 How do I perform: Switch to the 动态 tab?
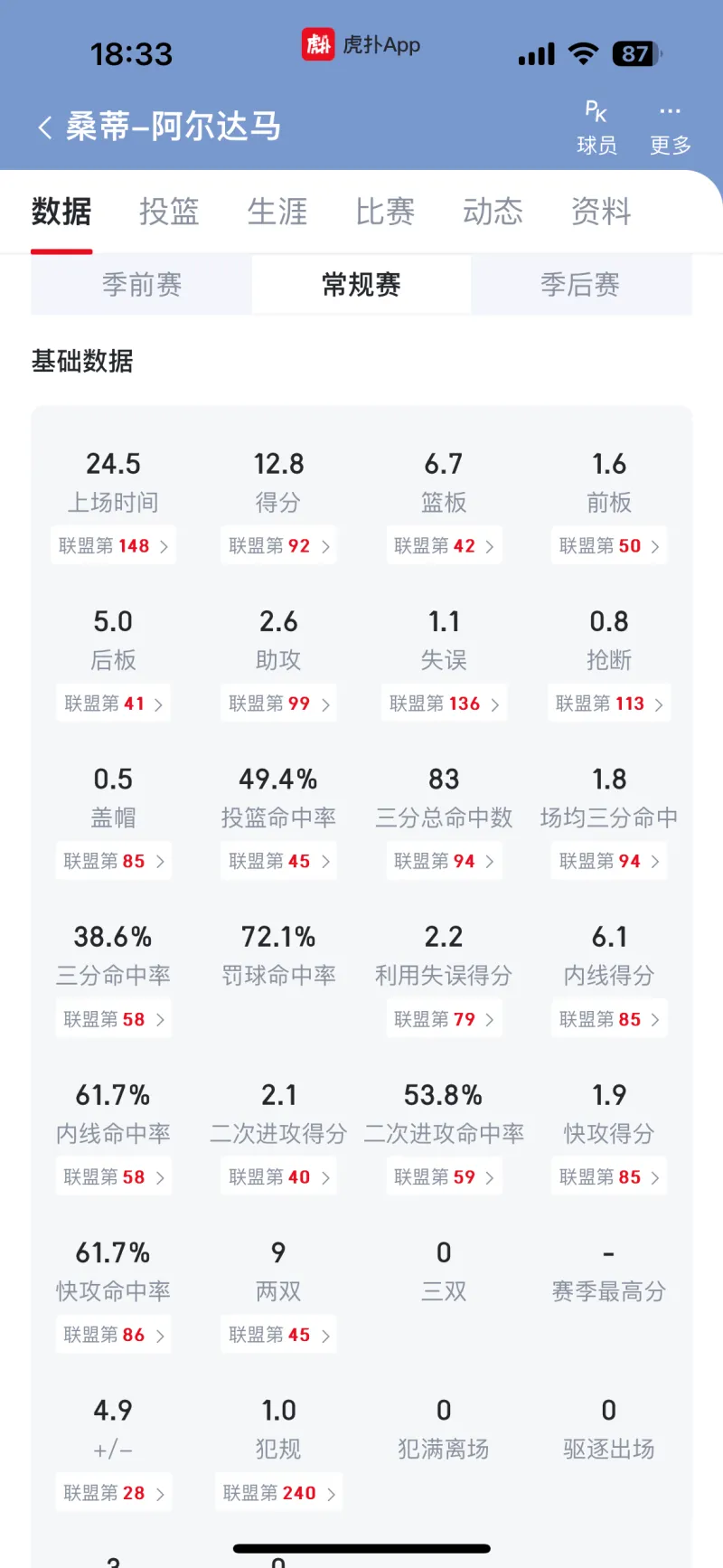point(493,213)
